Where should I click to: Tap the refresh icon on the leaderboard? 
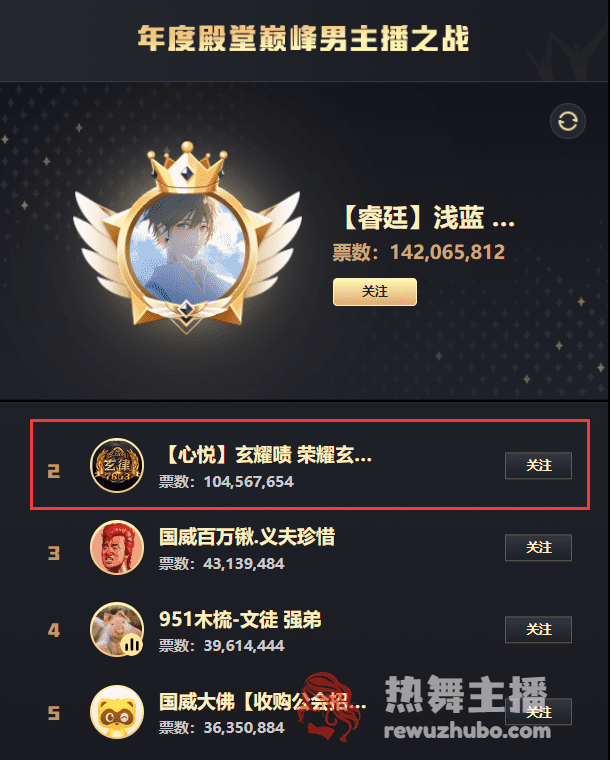[568, 122]
